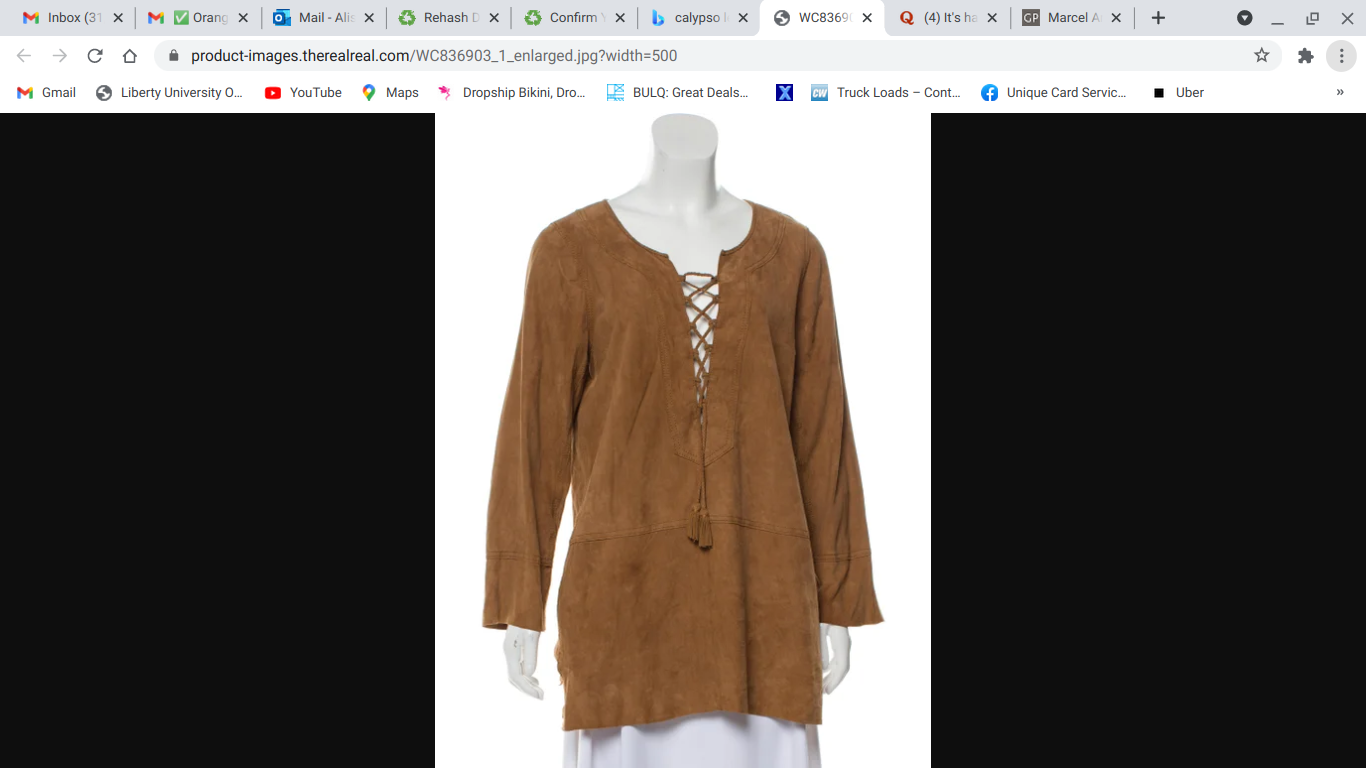Open the Chrome overflow menu
Image resolution: width=1366 pixels, height=768 pixels.
(1341, 56)
